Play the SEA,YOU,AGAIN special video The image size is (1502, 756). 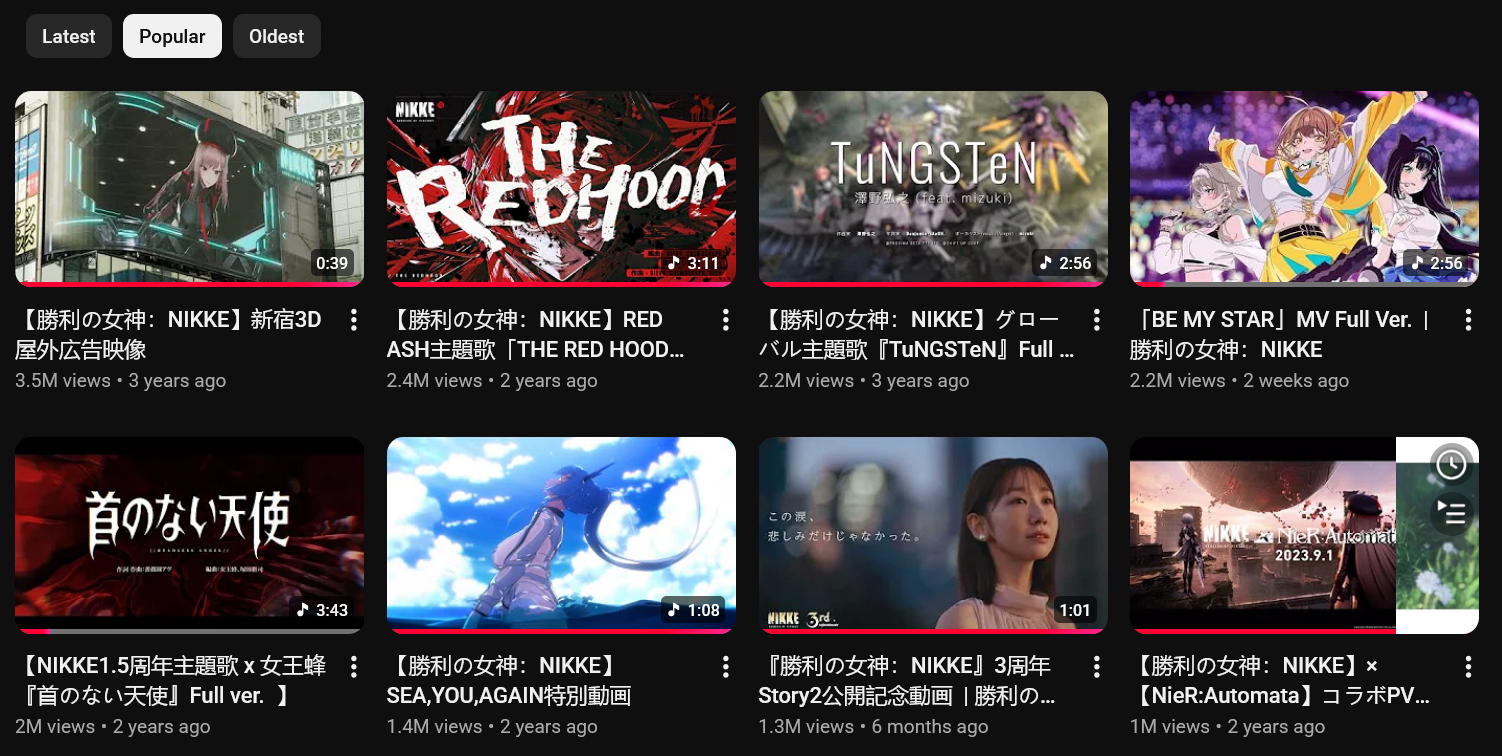(x=561, y=535)
